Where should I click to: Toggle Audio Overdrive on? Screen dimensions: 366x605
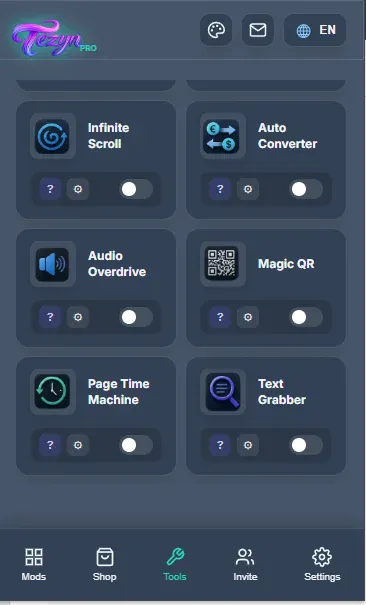pos(136,317)
